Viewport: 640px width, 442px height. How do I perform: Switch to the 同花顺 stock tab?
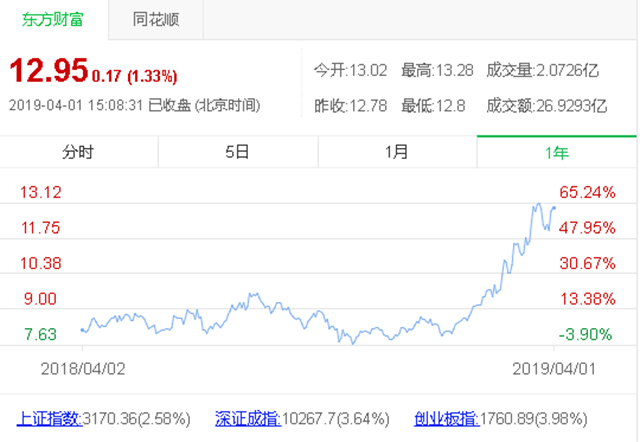click(x=151, y=19)
